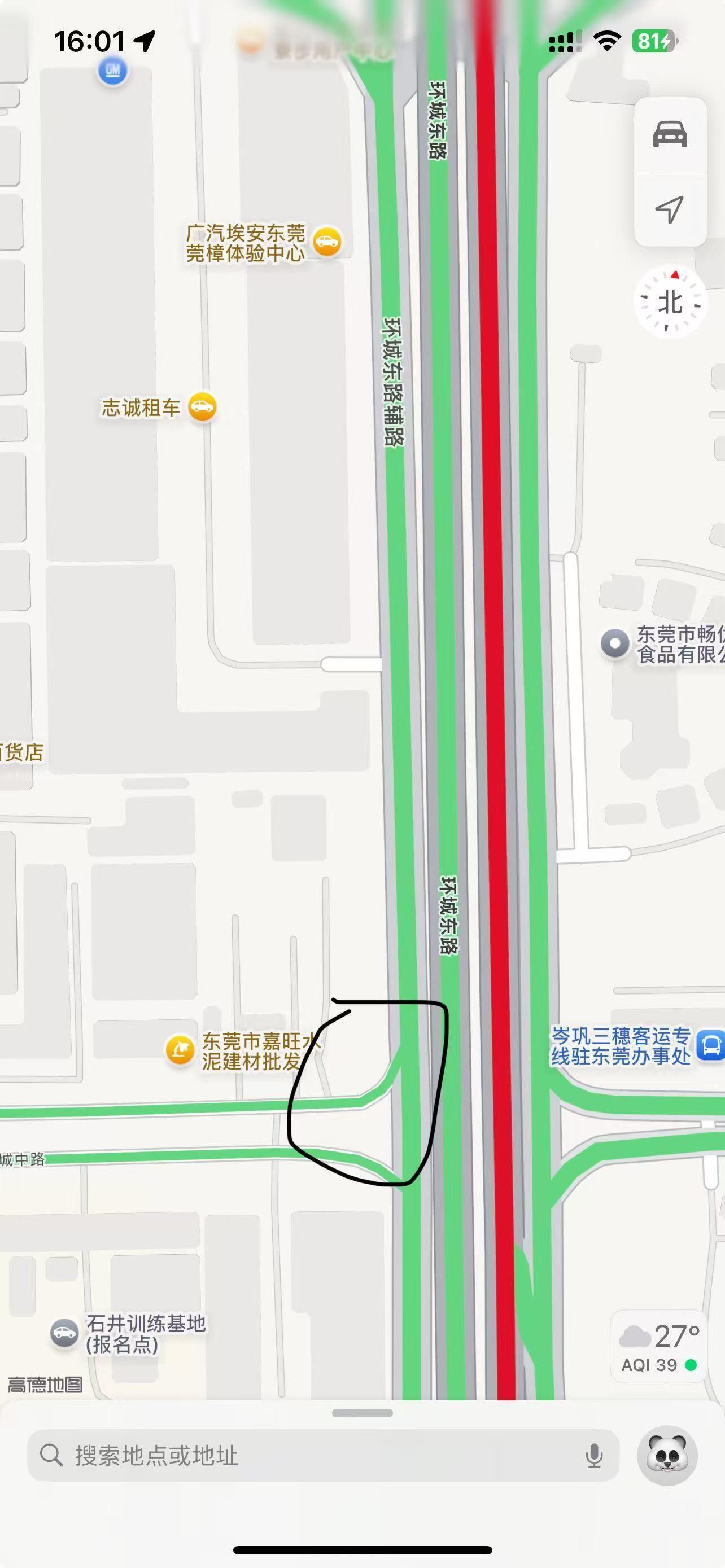Viewport: 725px width, 1568px height.
Task: Select the 志诚租车 car rental marker
Action: coord(202,407)
